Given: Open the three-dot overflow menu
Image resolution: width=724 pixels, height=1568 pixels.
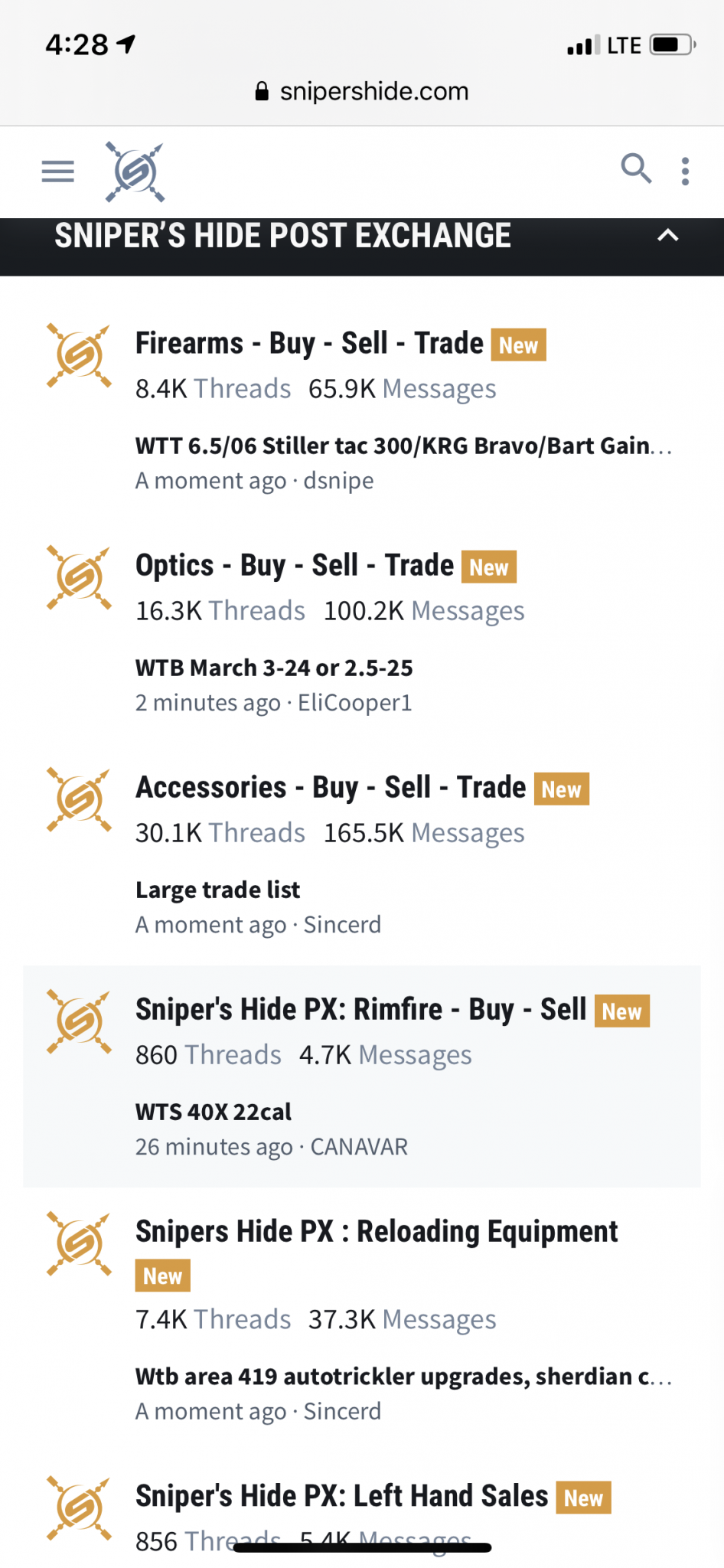Looking at the screenshot, I should (x=685, y=171).
